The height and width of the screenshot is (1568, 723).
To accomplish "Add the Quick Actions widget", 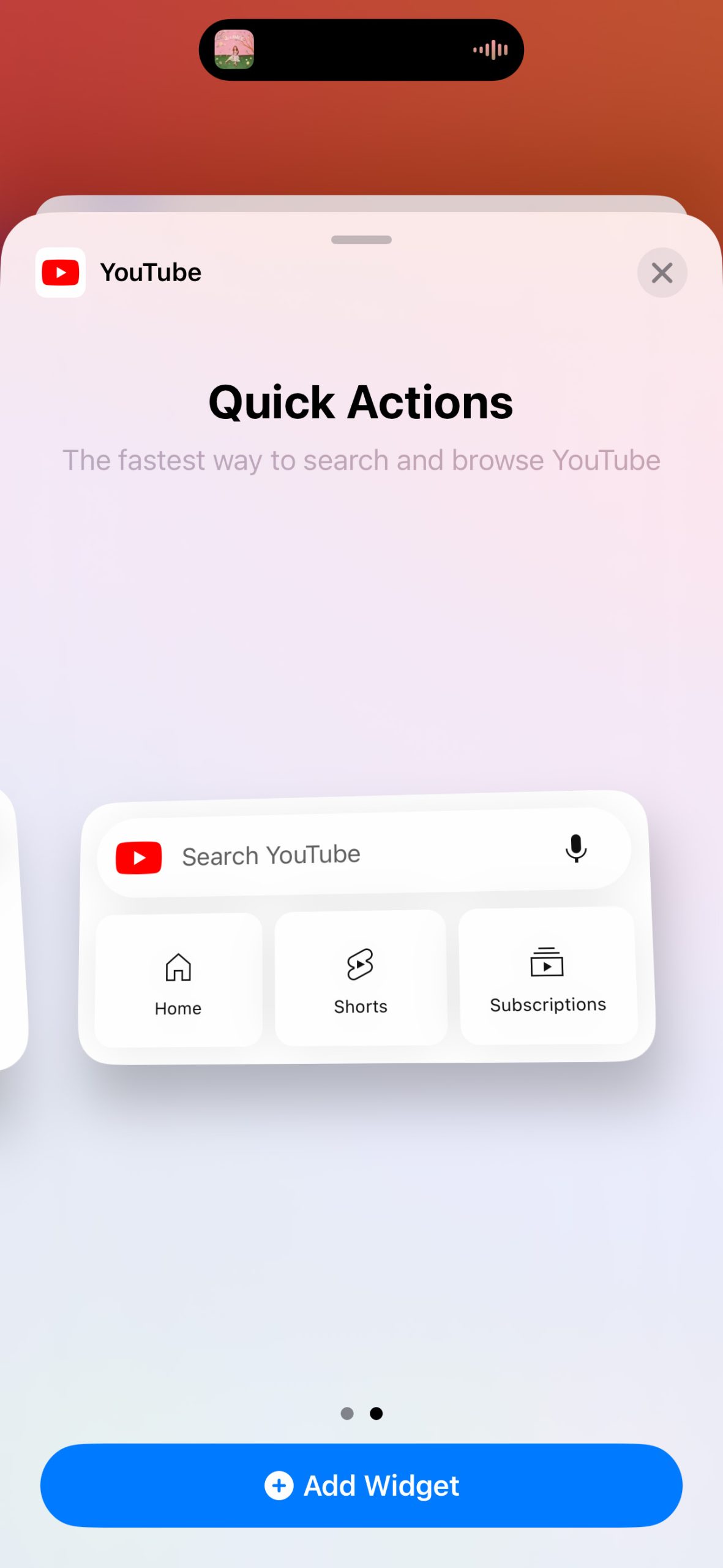I will pos(361,1485).
